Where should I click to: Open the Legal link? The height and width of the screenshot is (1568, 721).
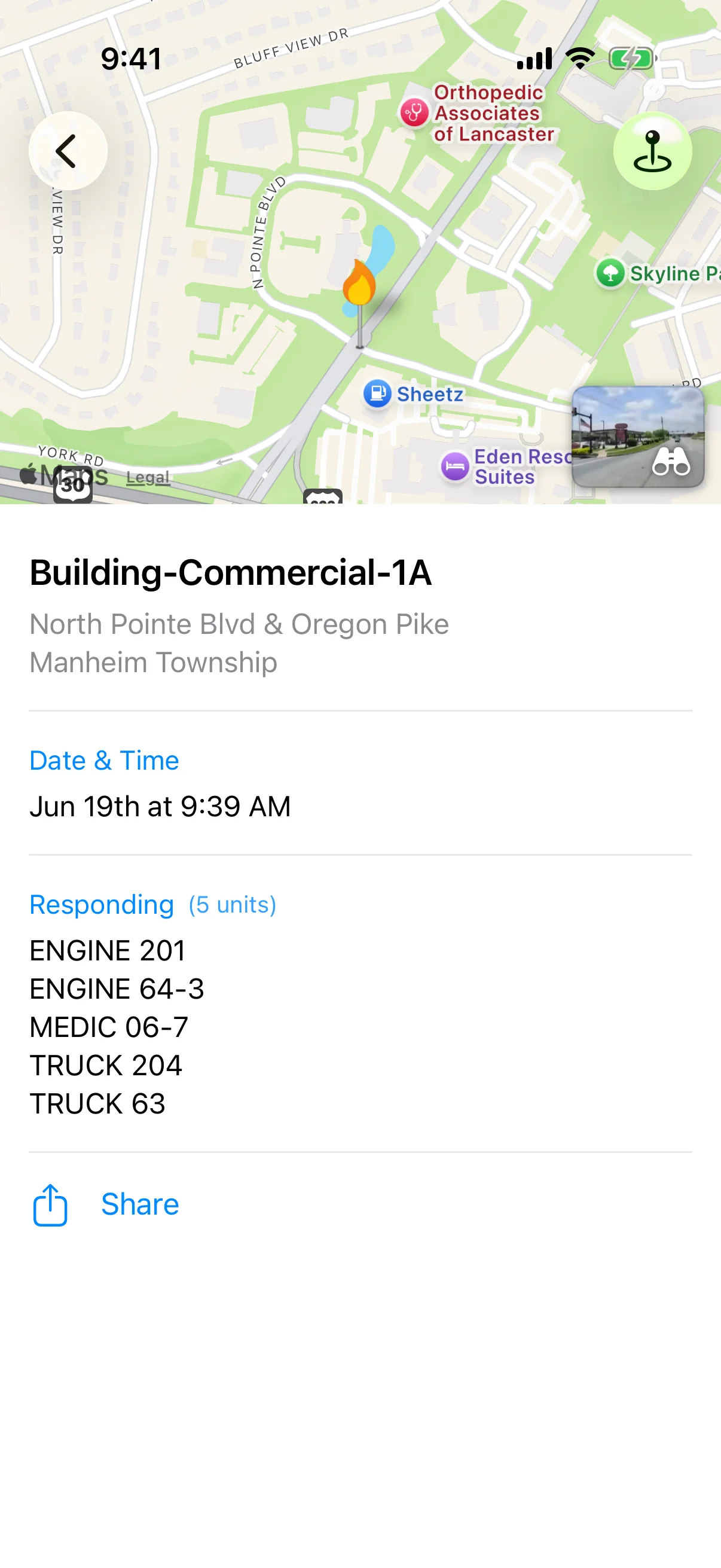(x=148, y=477)
